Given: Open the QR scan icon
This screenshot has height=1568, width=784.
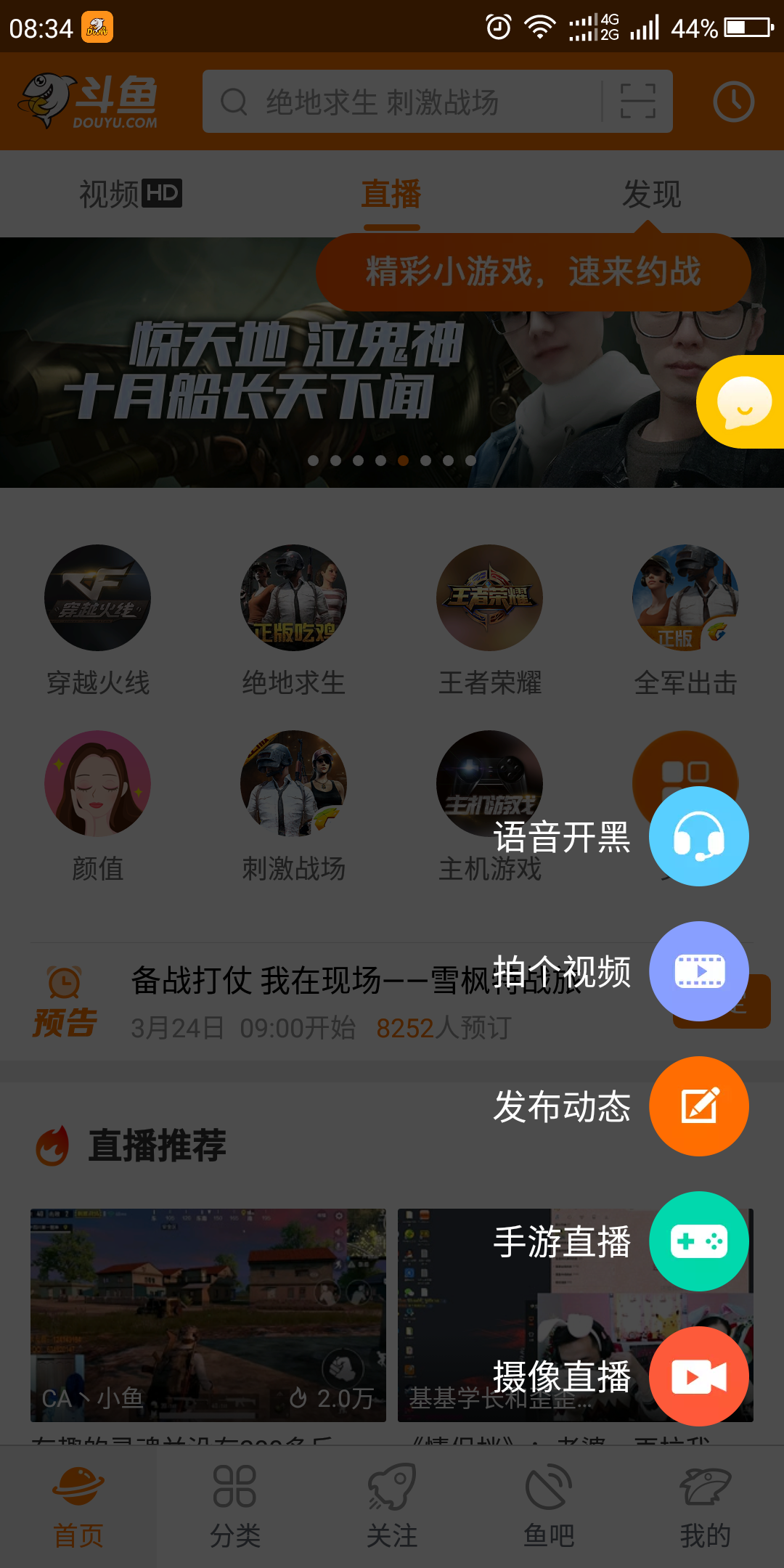Looking at the screenshot, I should coord(637,102).
